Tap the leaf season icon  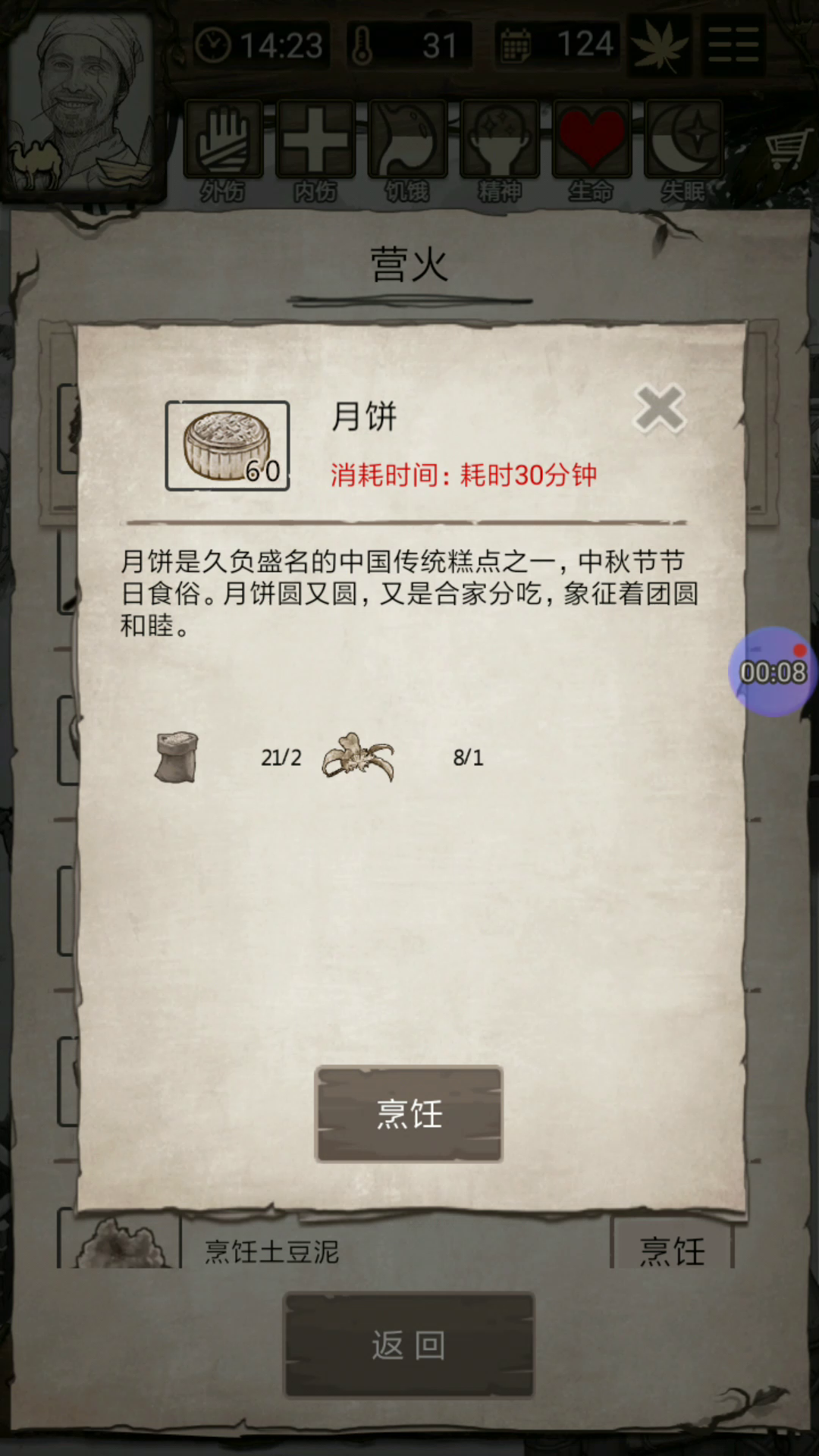[x=659, y=45]
